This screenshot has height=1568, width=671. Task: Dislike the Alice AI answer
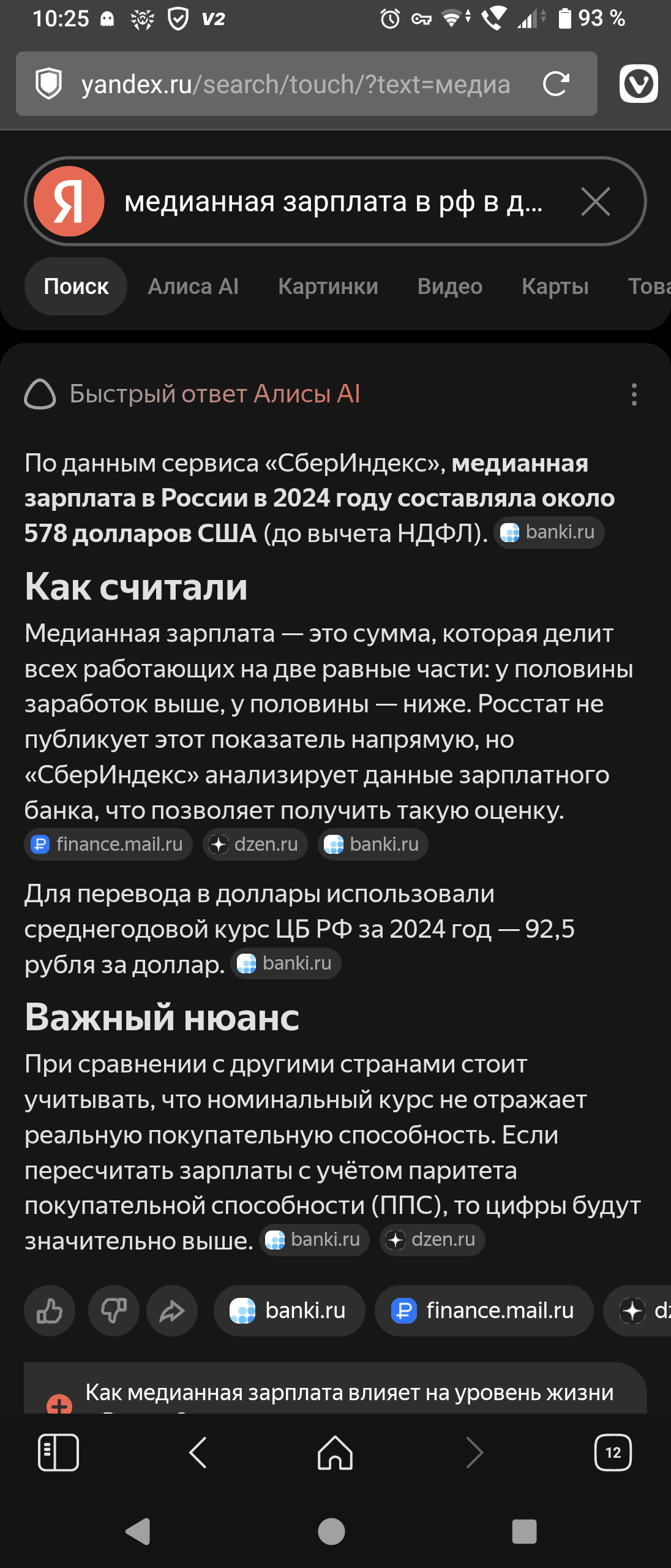coord(114,1311)
